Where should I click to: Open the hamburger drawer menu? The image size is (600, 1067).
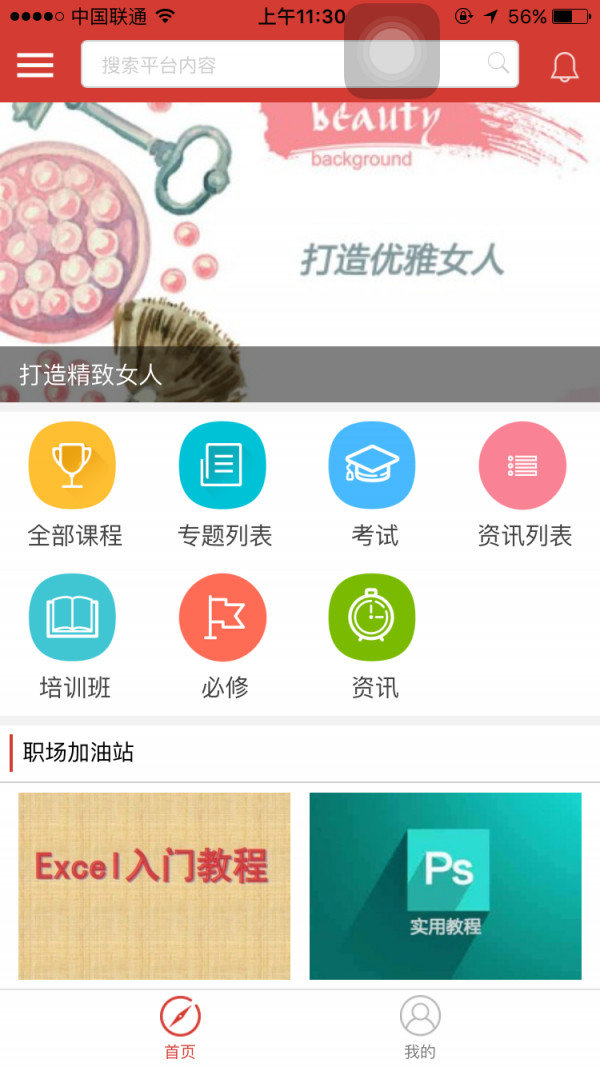(35, 65)
